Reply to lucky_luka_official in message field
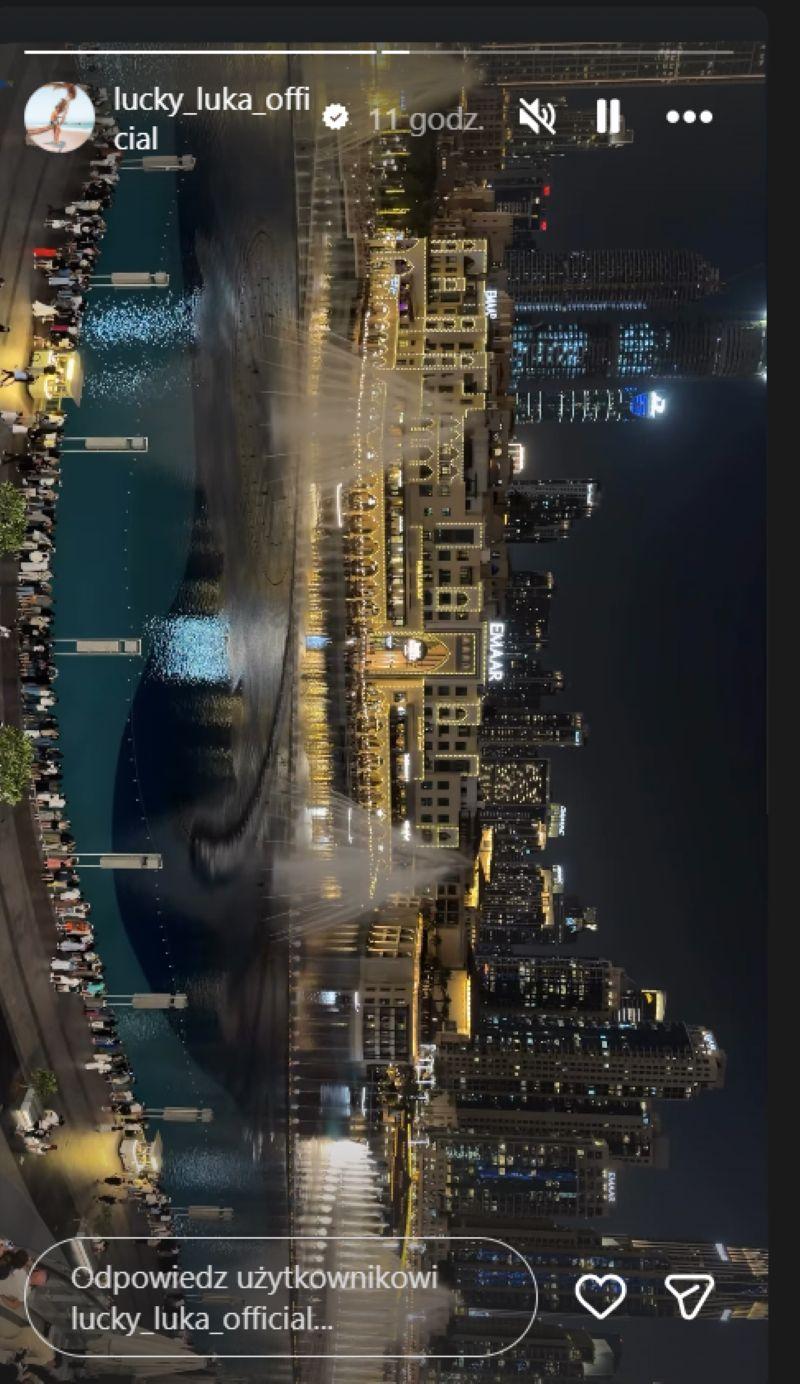 280,1297
